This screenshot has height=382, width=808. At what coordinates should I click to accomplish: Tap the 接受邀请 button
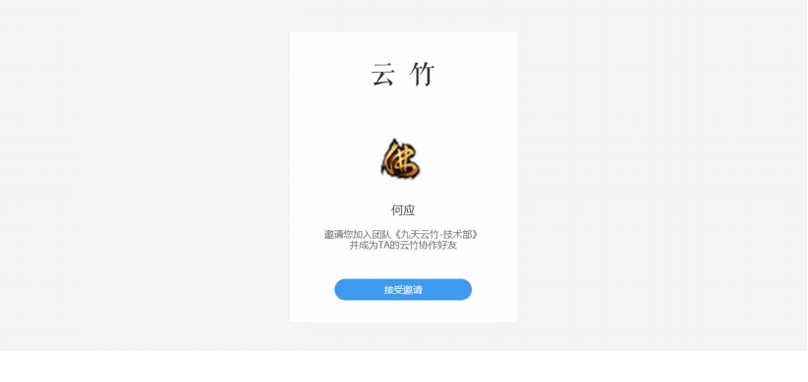coord(403,290)
